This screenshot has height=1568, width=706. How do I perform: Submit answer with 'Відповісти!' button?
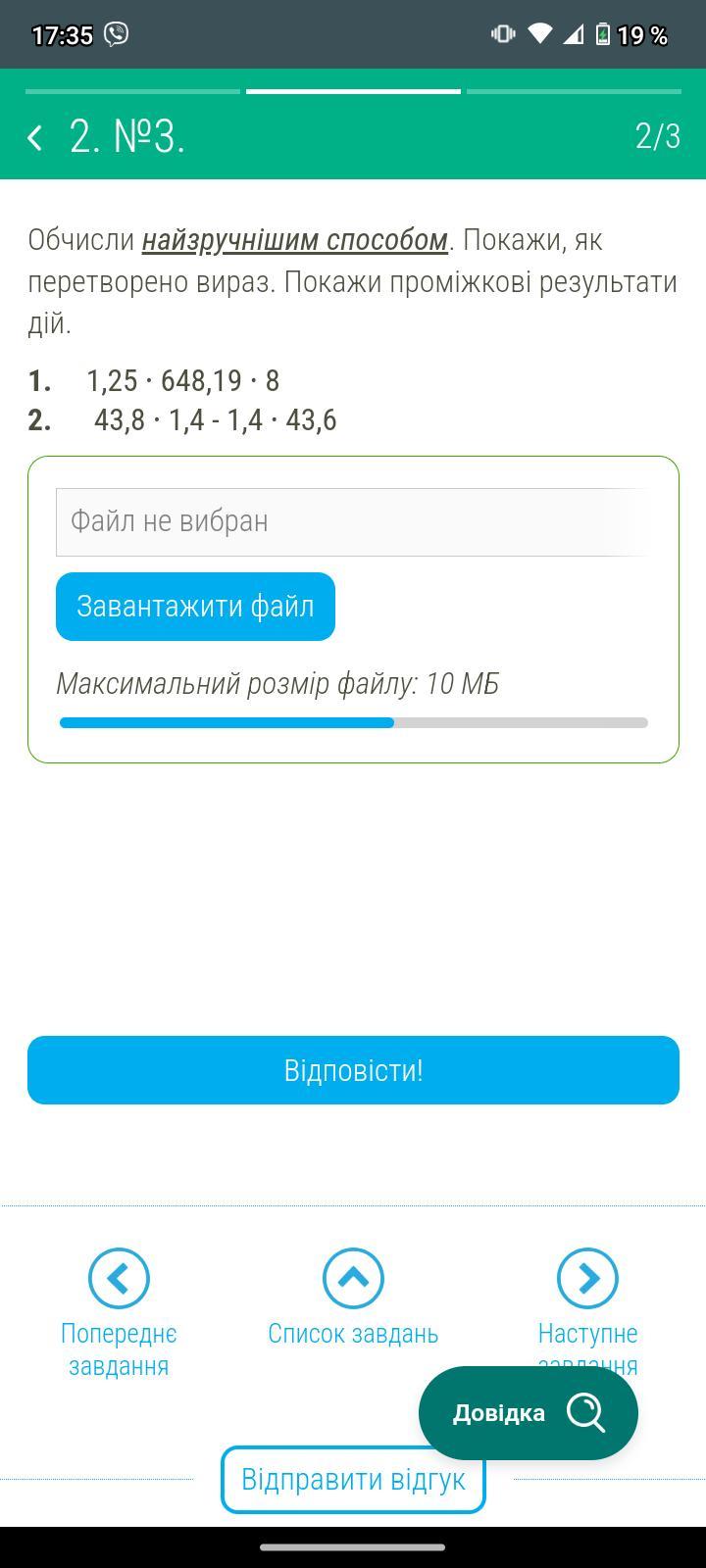[353, 1070]
